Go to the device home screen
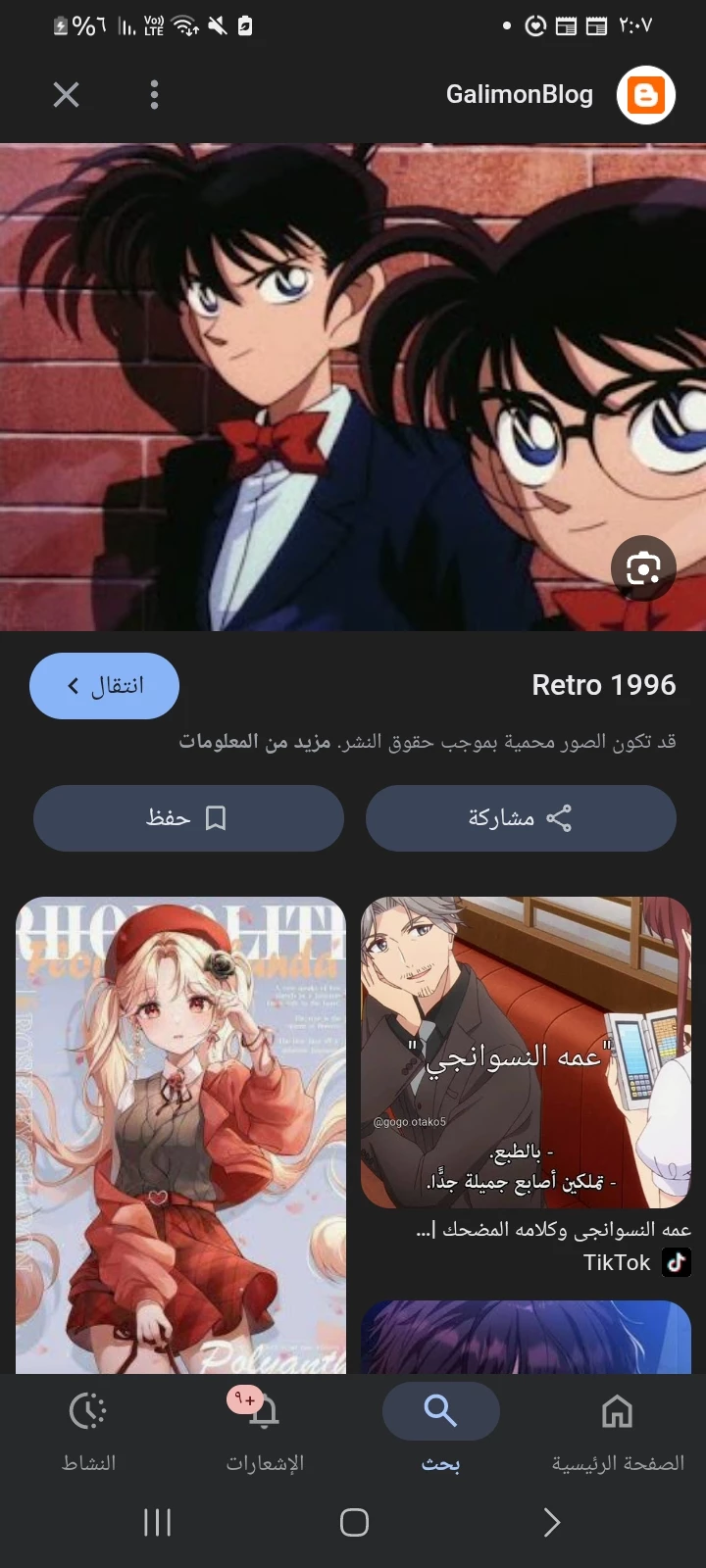Image resolution: width=706 pixels, height=1568 pixels. tap(354, 1522)
